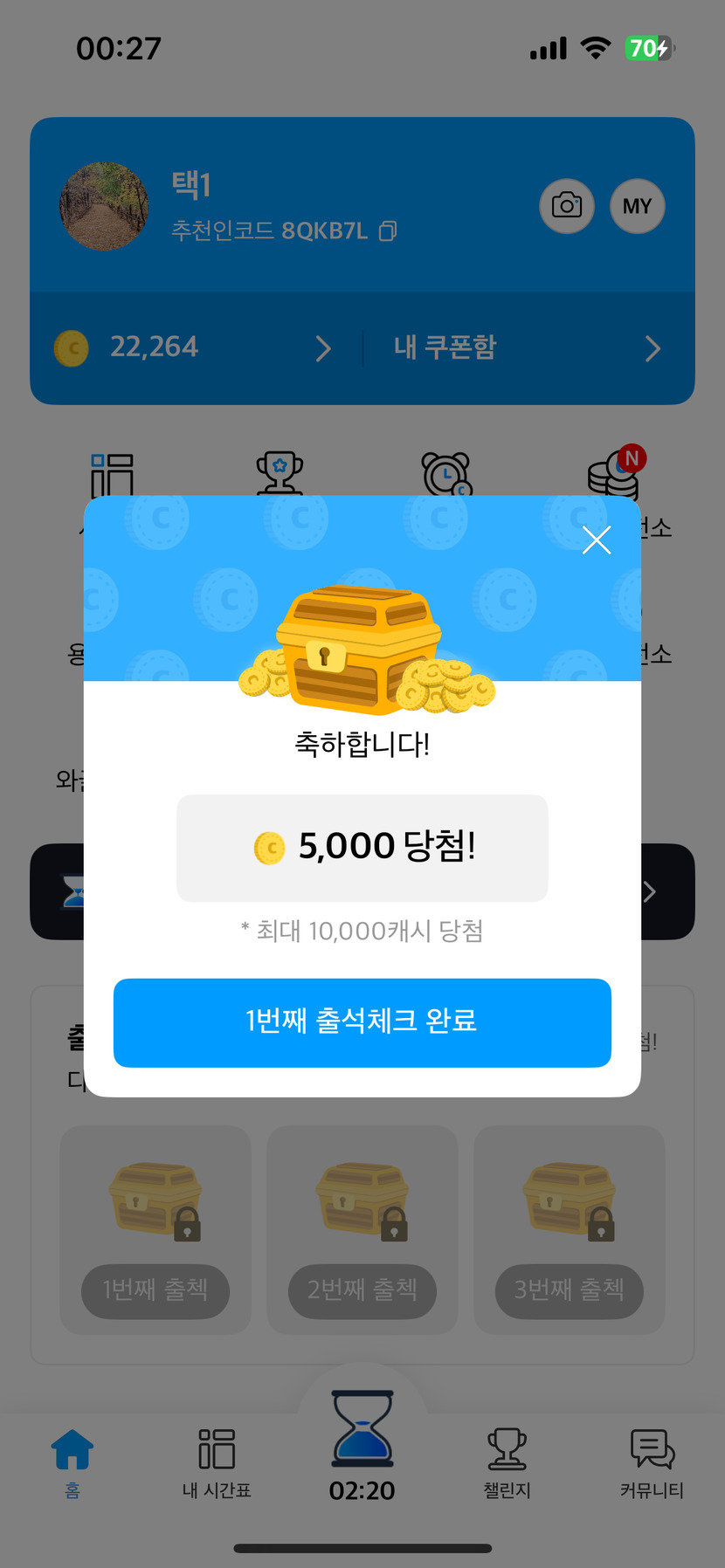This screenshot has width=725, height=1568.
Task: Open the camera icon in profile card
Action: (567, 206)
